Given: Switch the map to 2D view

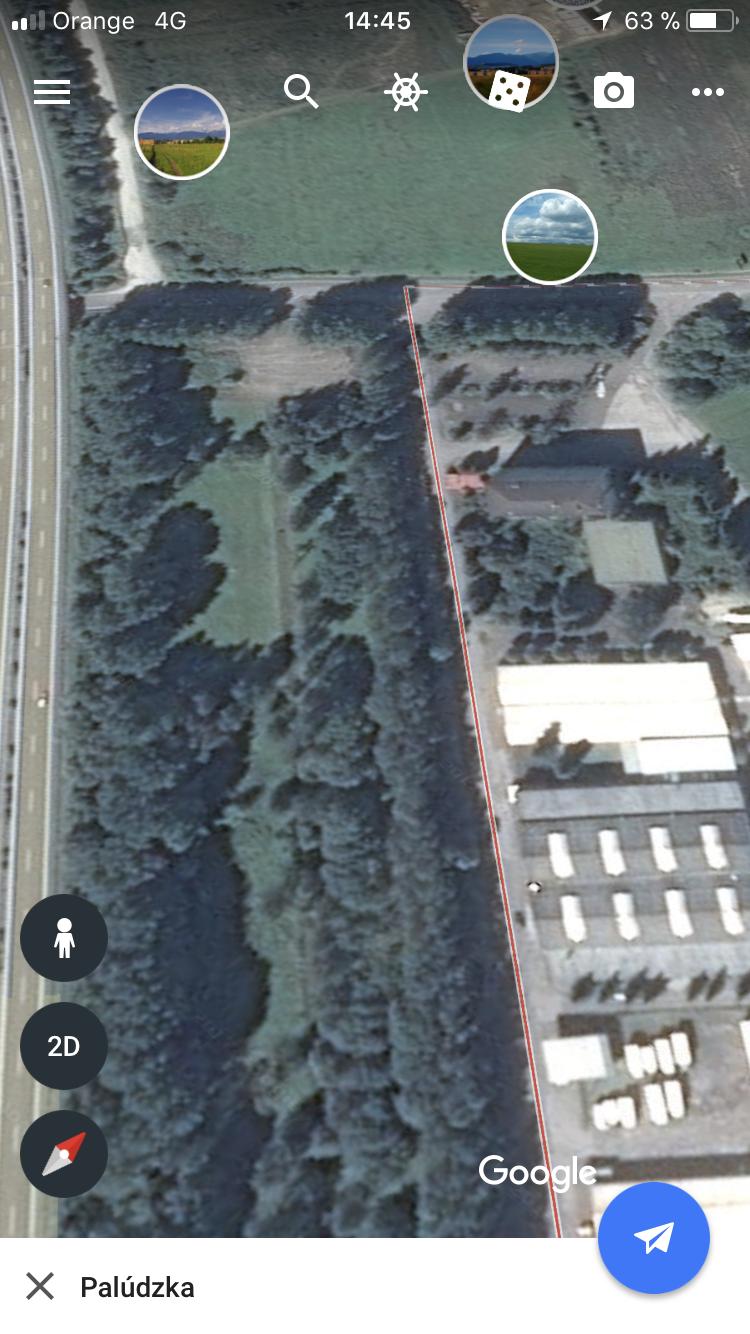Looking at the screenshot, I should [x=64, y=1046].
